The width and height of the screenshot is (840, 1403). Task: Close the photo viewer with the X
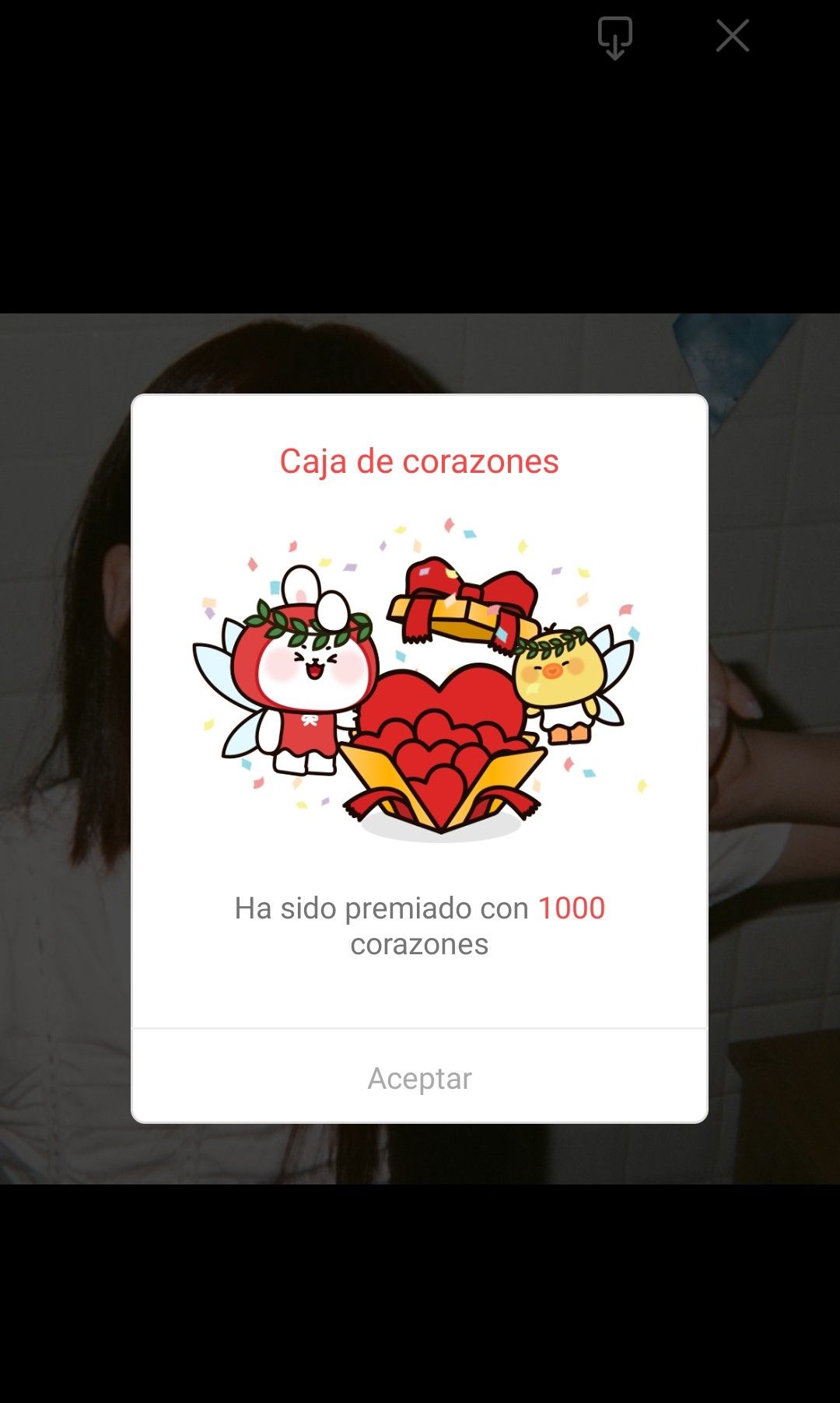coord(732,36)
